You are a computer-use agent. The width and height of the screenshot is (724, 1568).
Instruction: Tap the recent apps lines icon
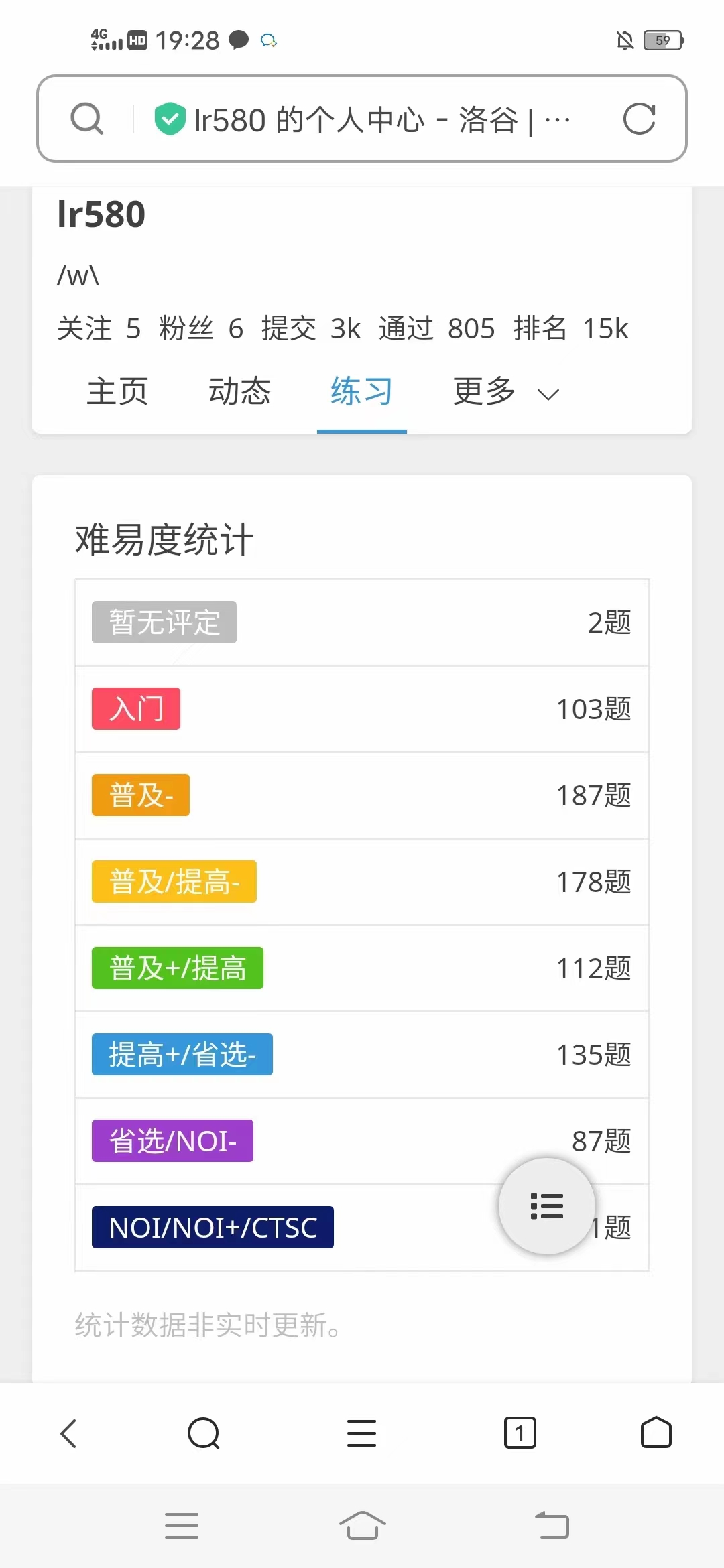pyautogui.click(x=181, y=1525)
